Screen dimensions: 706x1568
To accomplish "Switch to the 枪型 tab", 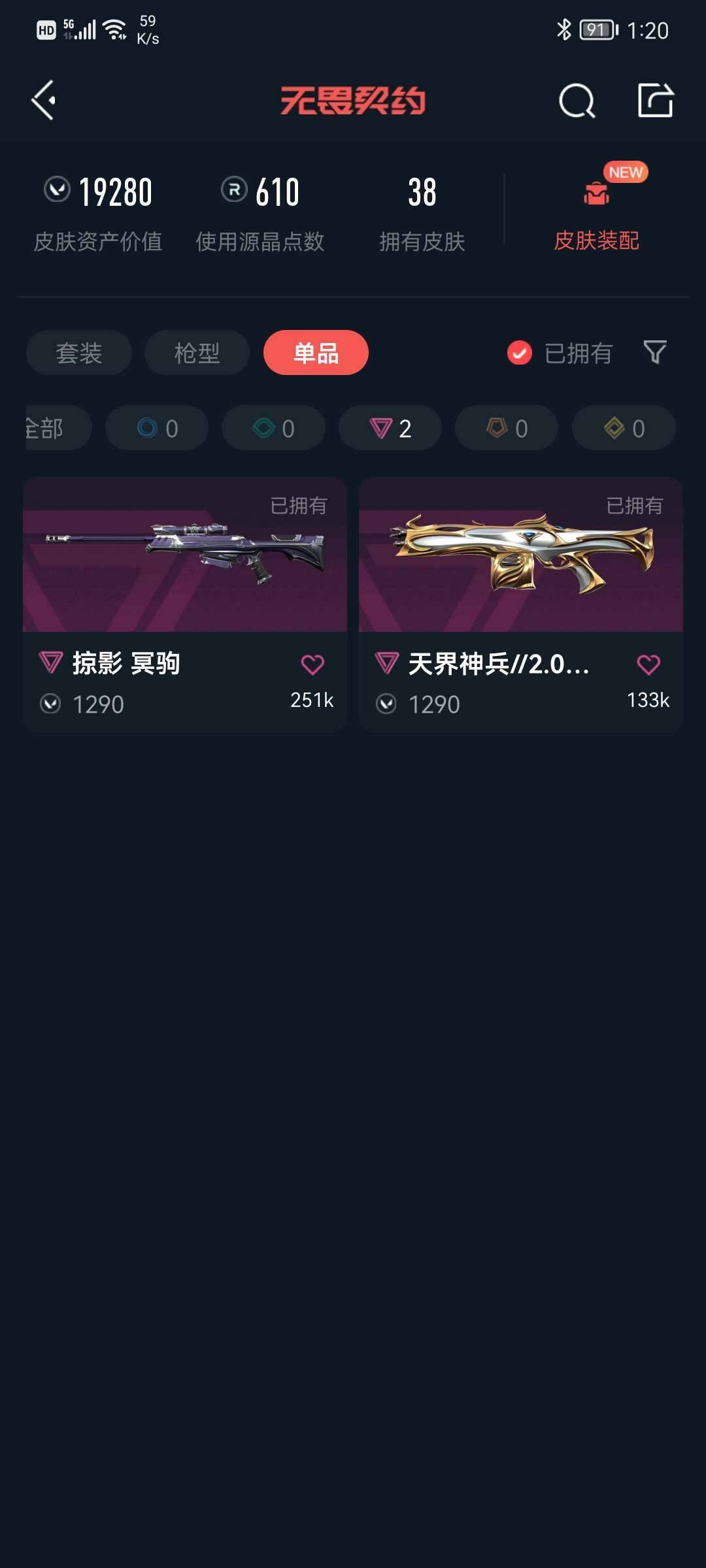I will [196, 353].
